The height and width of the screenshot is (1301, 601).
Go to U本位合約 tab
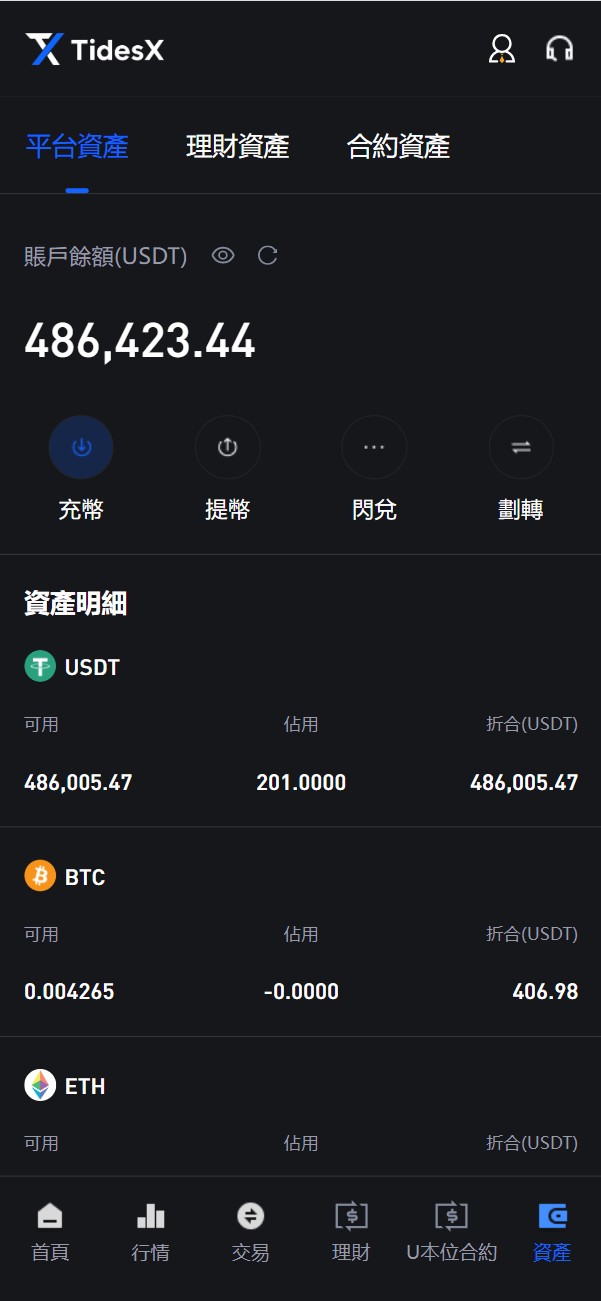coord(451,1232)
